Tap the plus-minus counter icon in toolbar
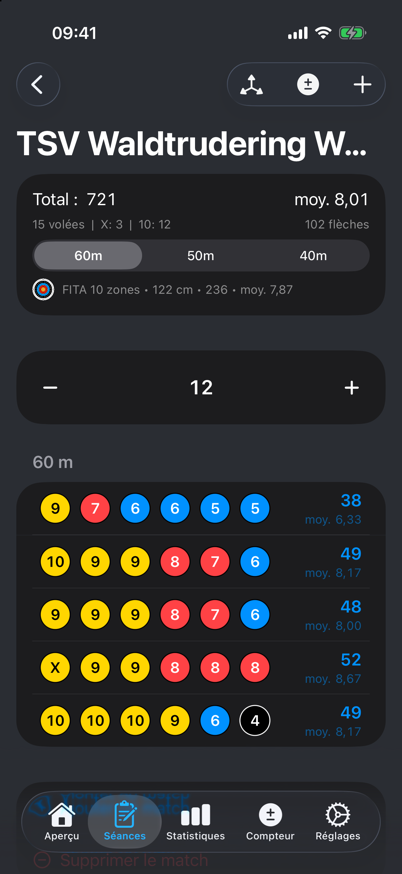402x874 pixels. (x=308, y=85)
